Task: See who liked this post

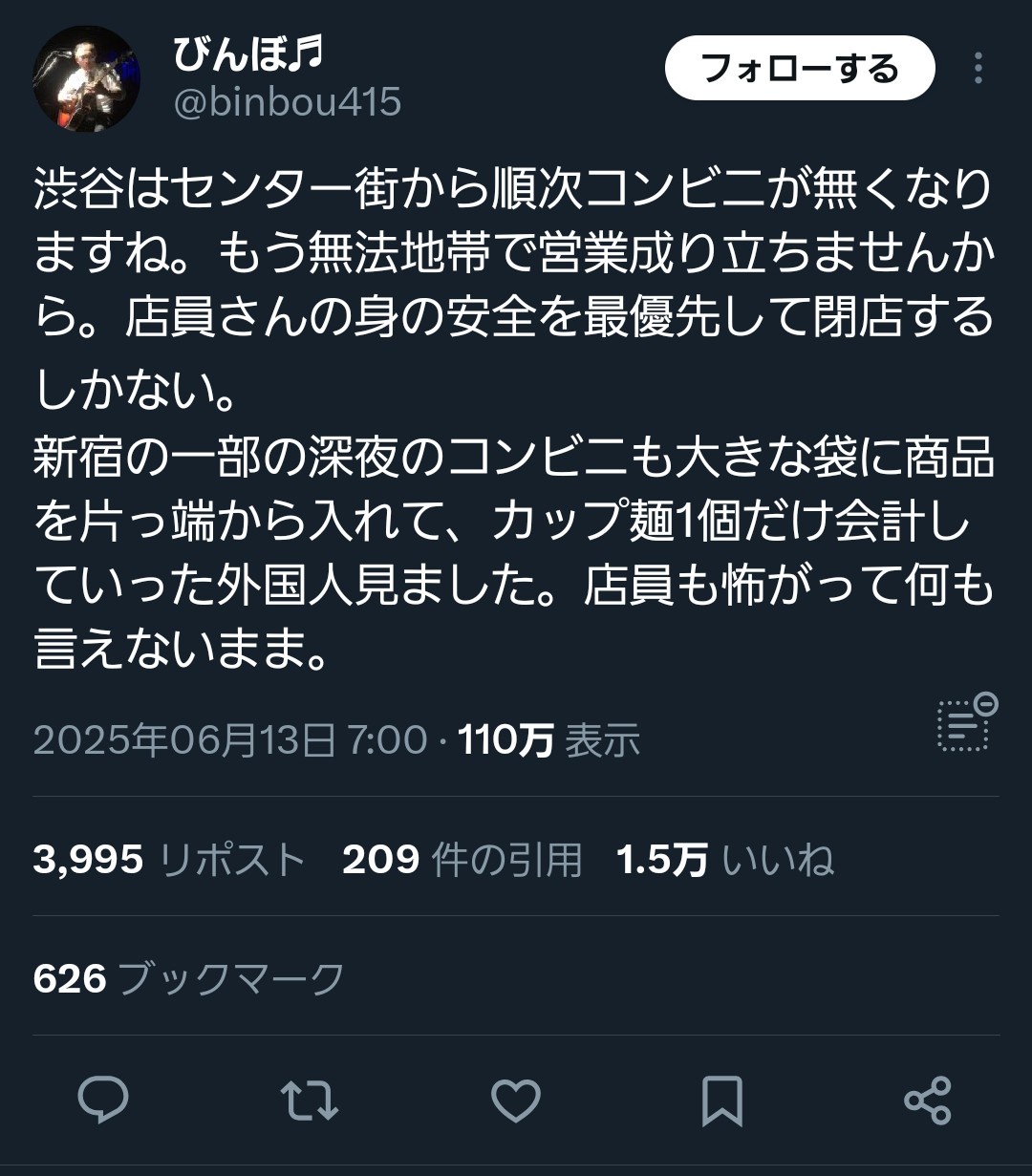Action: pos(724,860)
